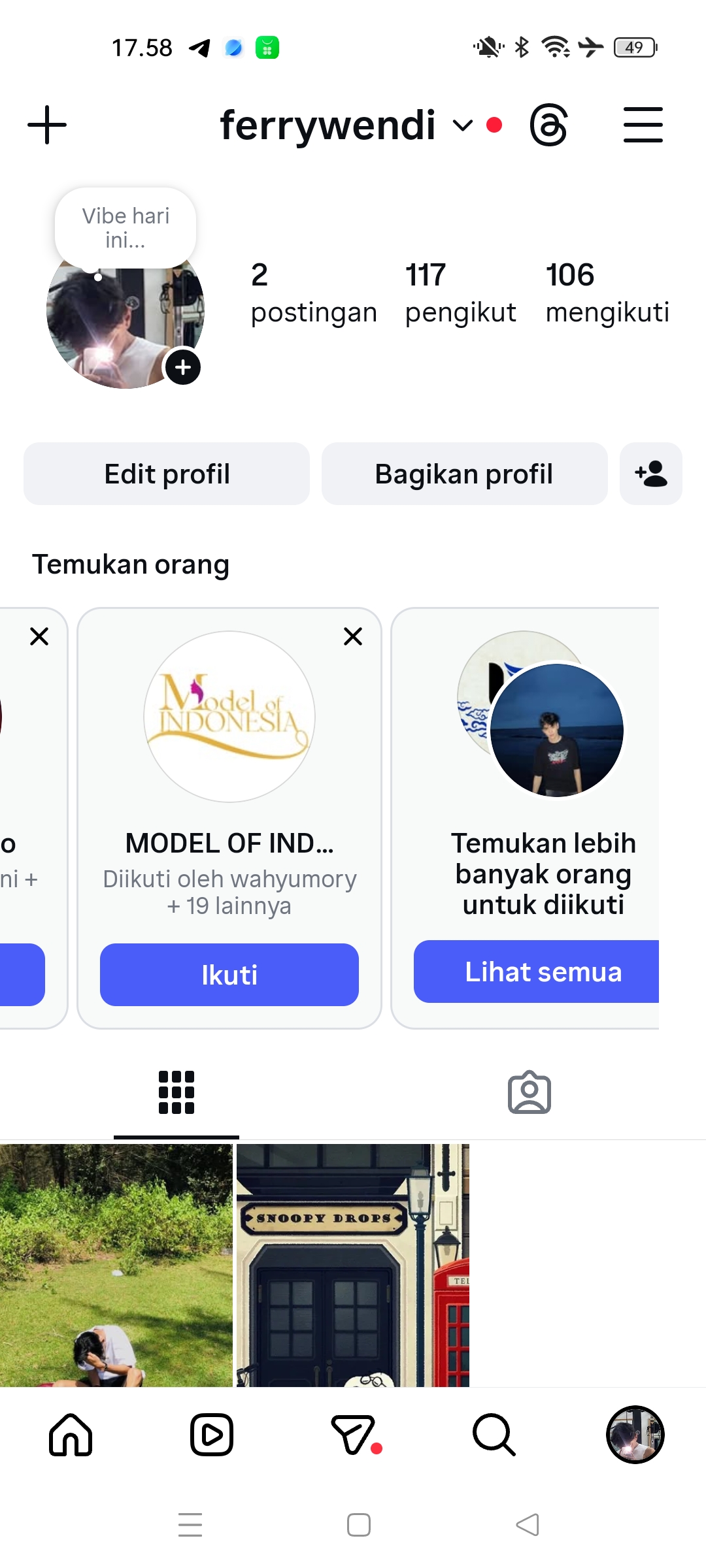Tap the plus icon to create new post
The image size is (706, 1568).
point(47,125)
